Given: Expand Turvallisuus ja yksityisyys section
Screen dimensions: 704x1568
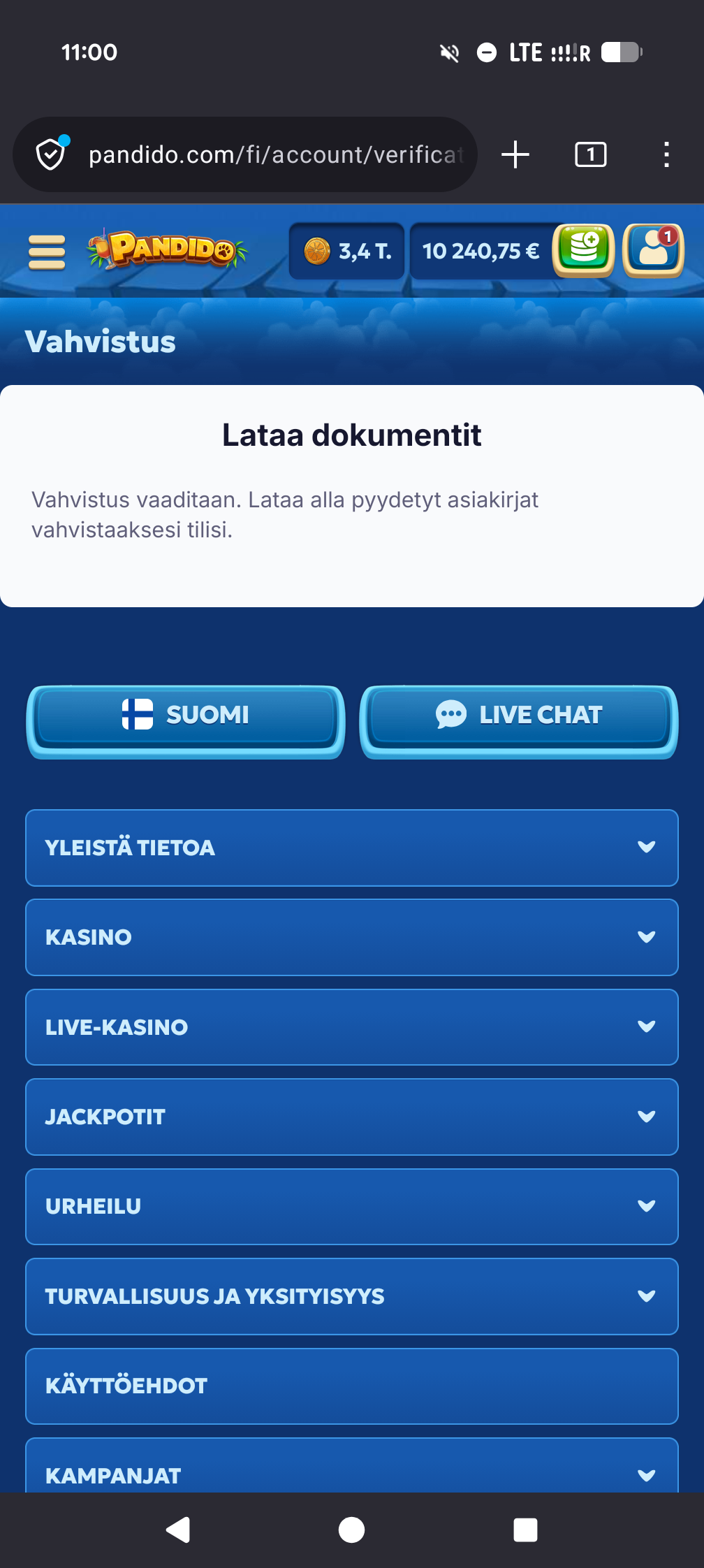Looking at the screenshot, I should [351, 1296].
